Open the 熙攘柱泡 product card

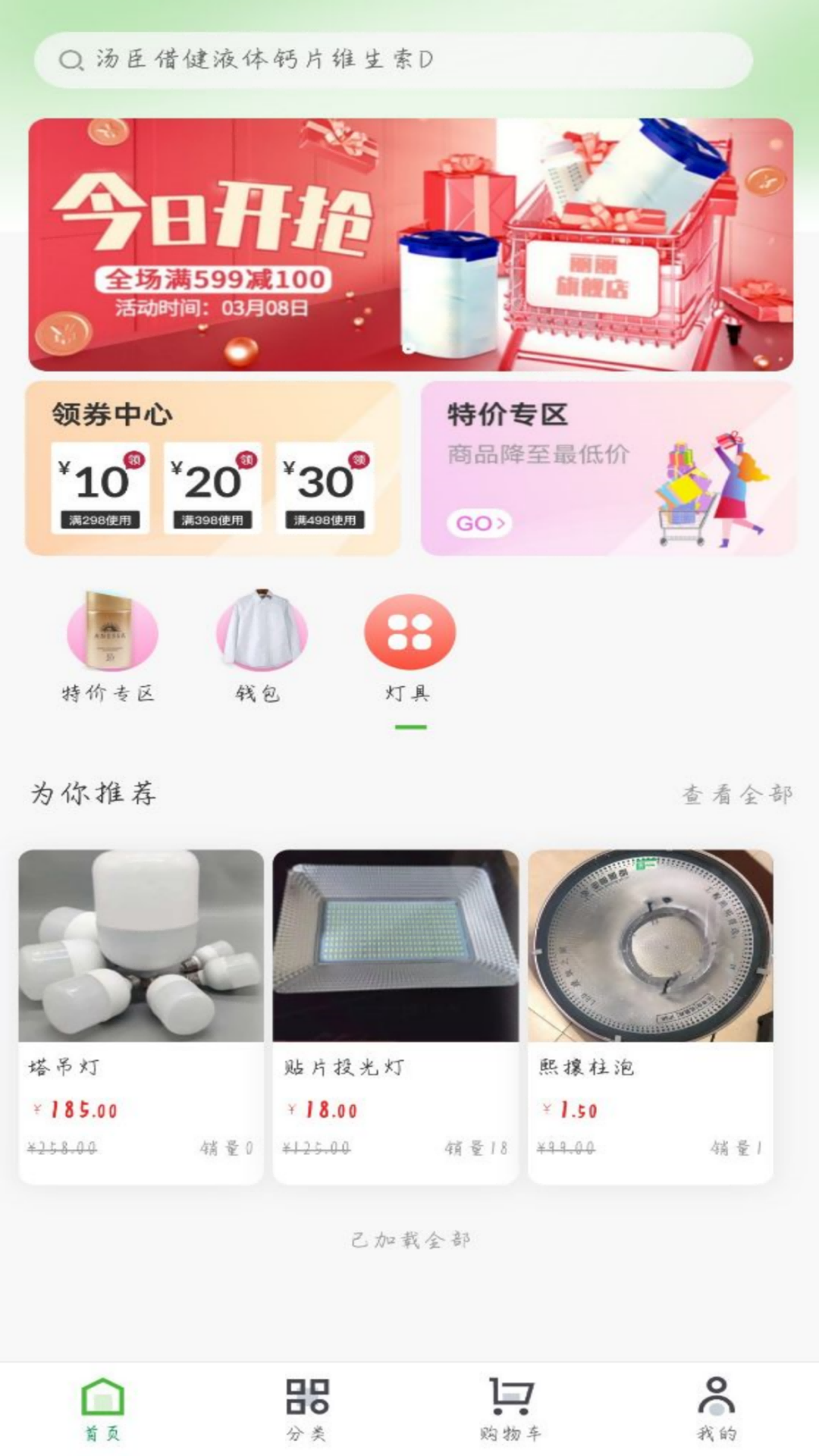pos(650,1015)
